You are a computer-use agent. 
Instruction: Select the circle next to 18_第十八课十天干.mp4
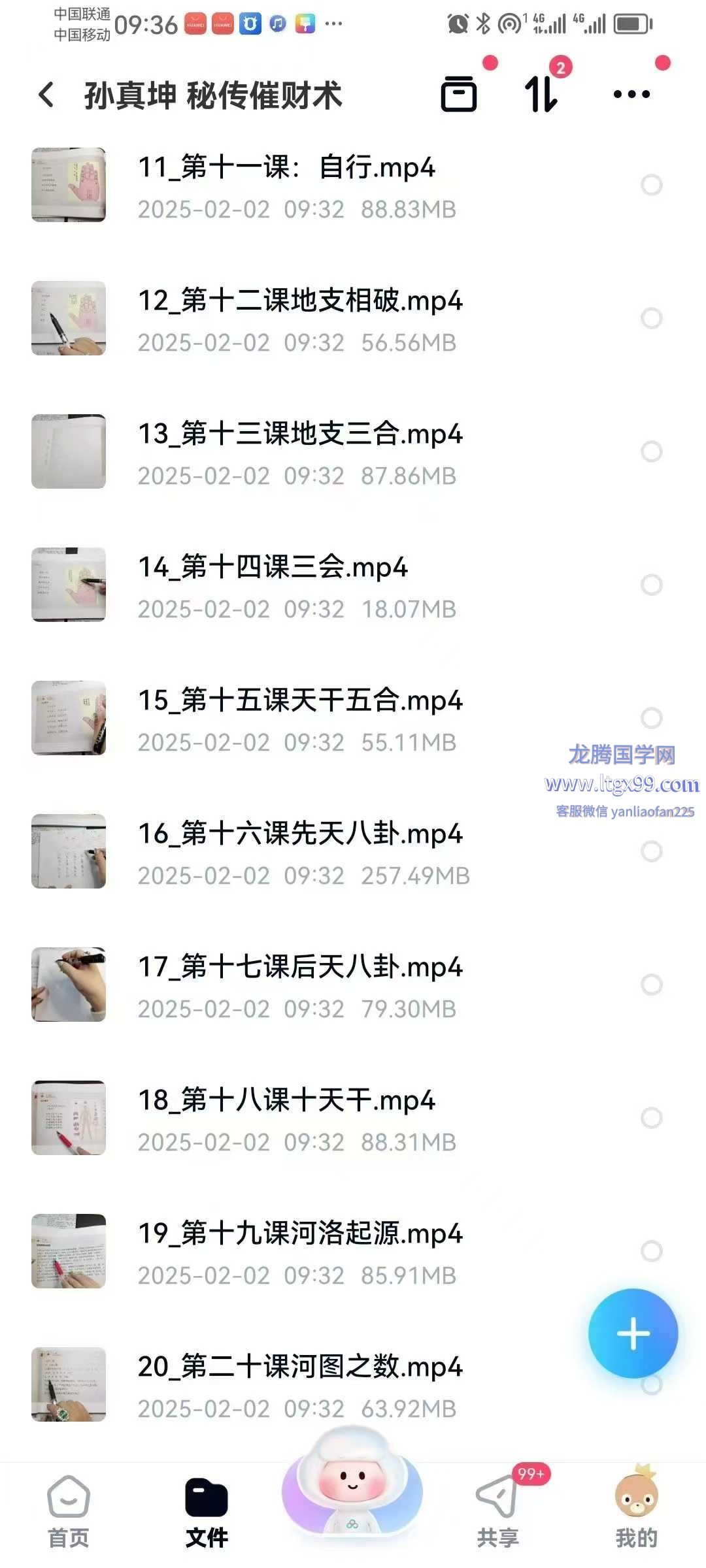[652, 1118]
